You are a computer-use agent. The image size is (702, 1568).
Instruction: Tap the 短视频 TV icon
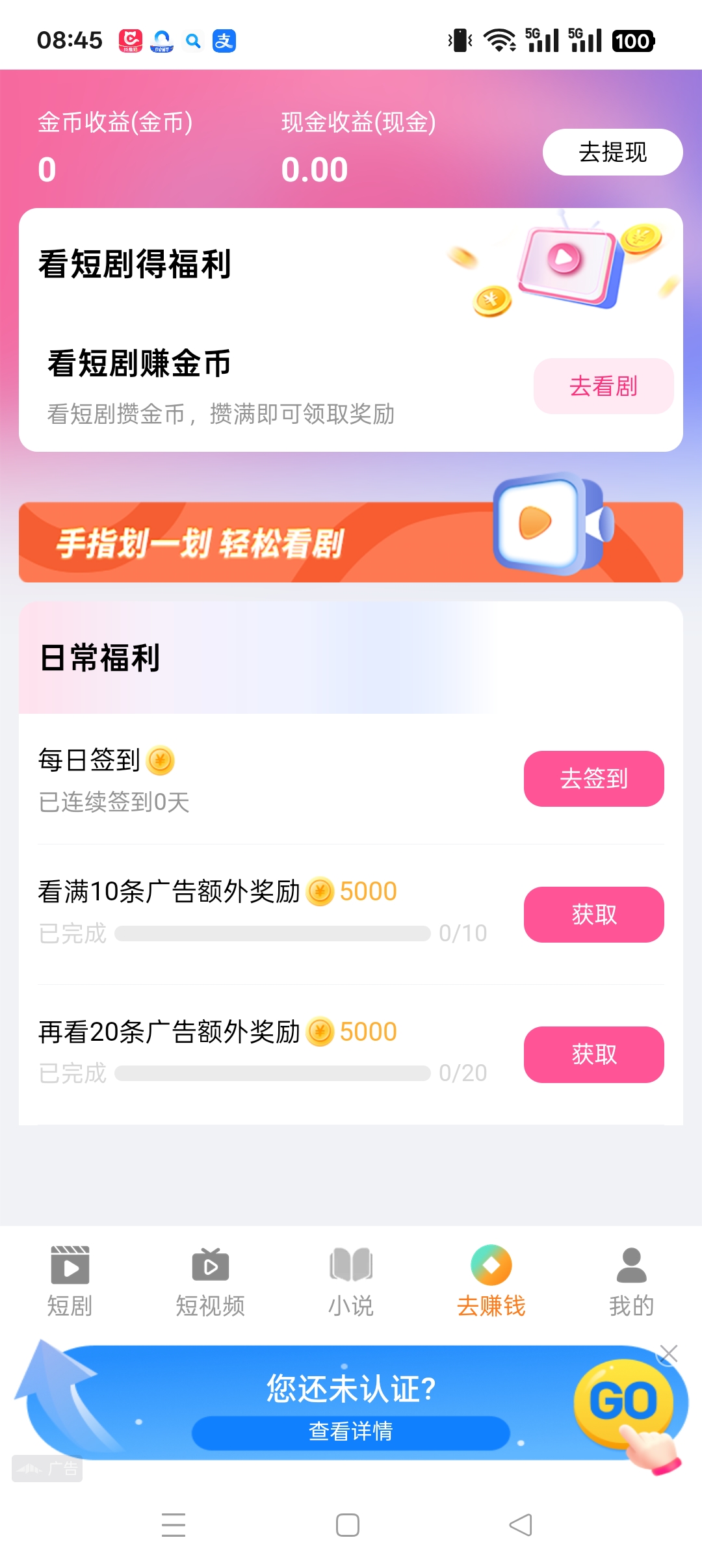(209, 1266)
